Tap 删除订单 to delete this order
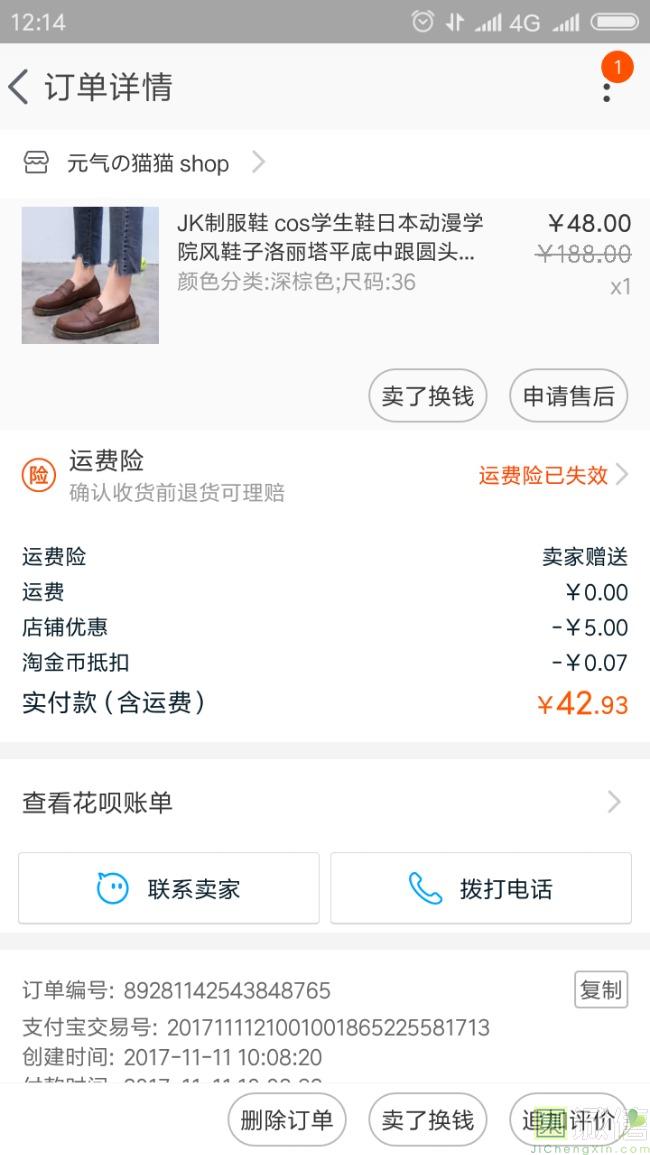Image resolution: width=650 pixels, height=1155 pixels. (286, 1120)
